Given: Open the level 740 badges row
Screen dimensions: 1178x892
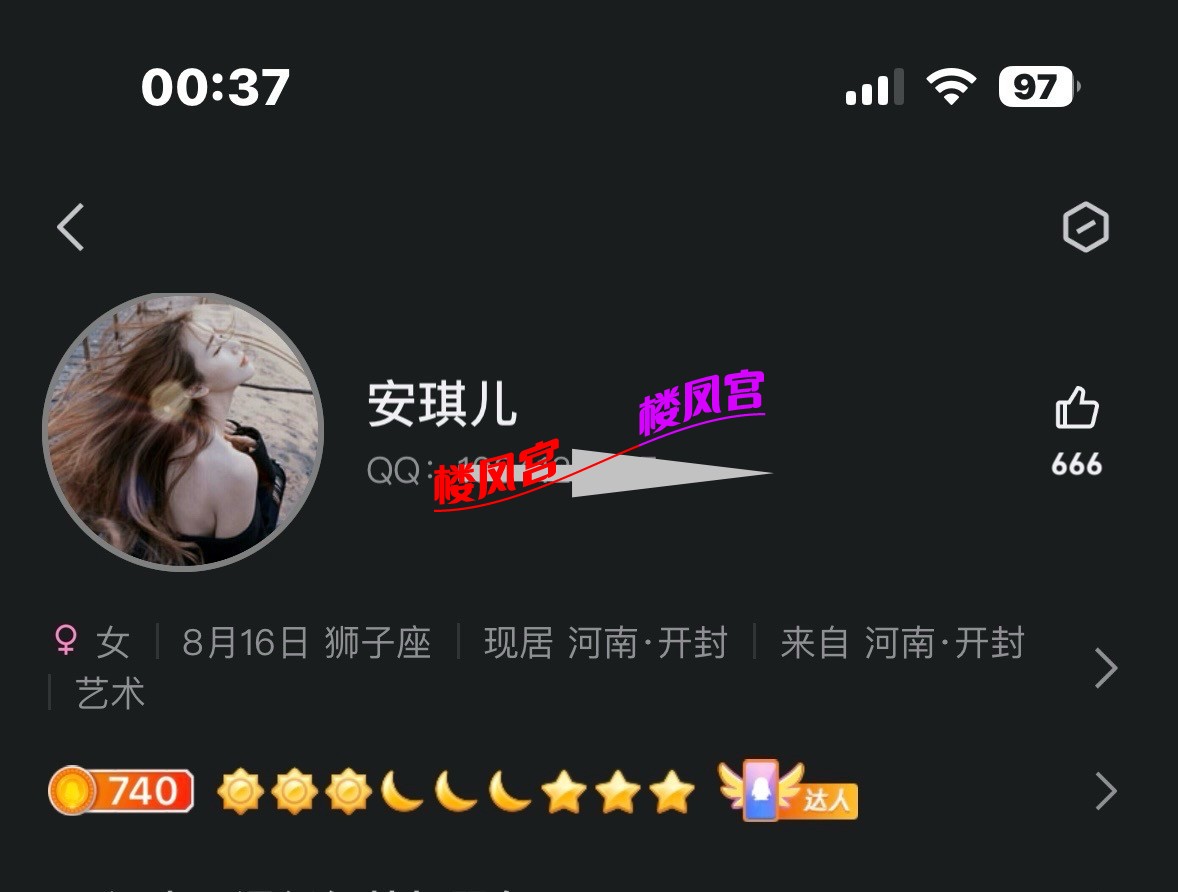Looking at the screenshot, I should [1105, 791].
